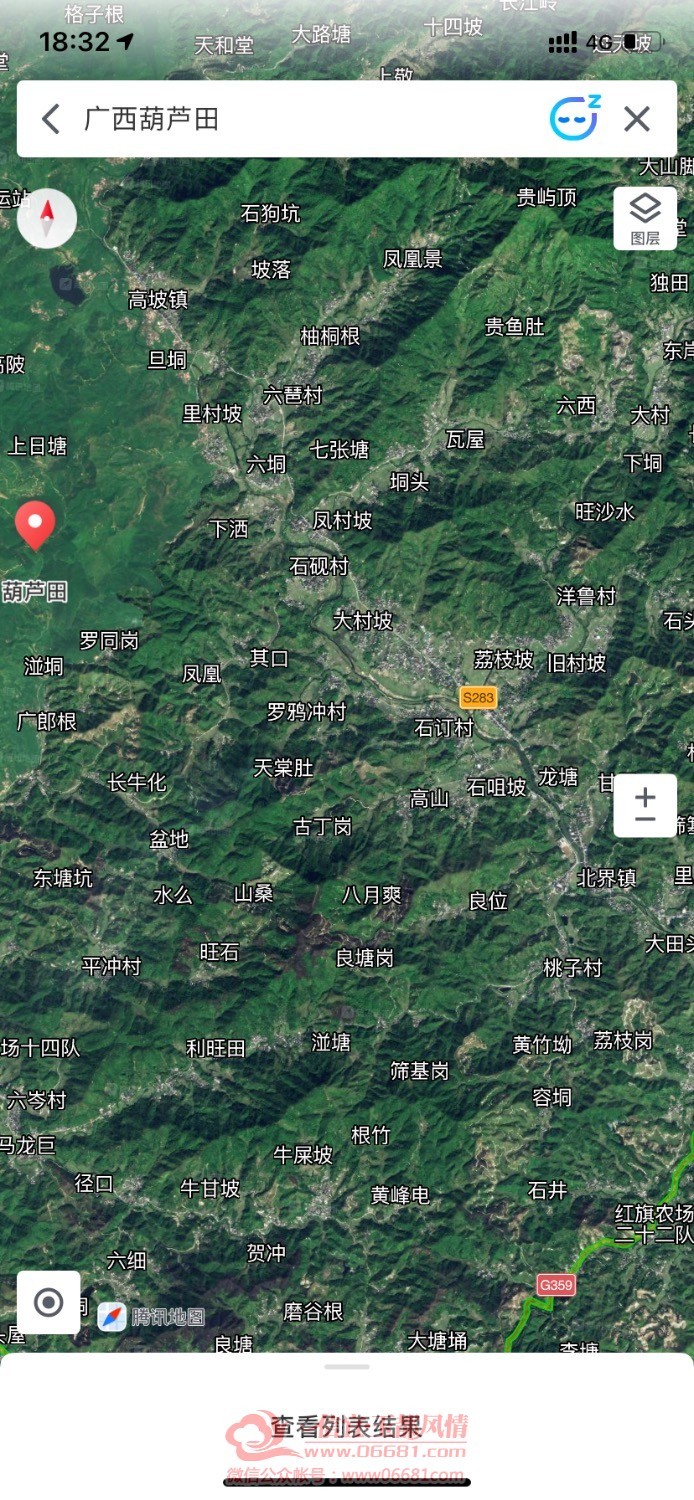The height and width of the screenshot is (1500, 694).
Task: Reset map orientation with the compass
Action: click(x=47, y=218)
